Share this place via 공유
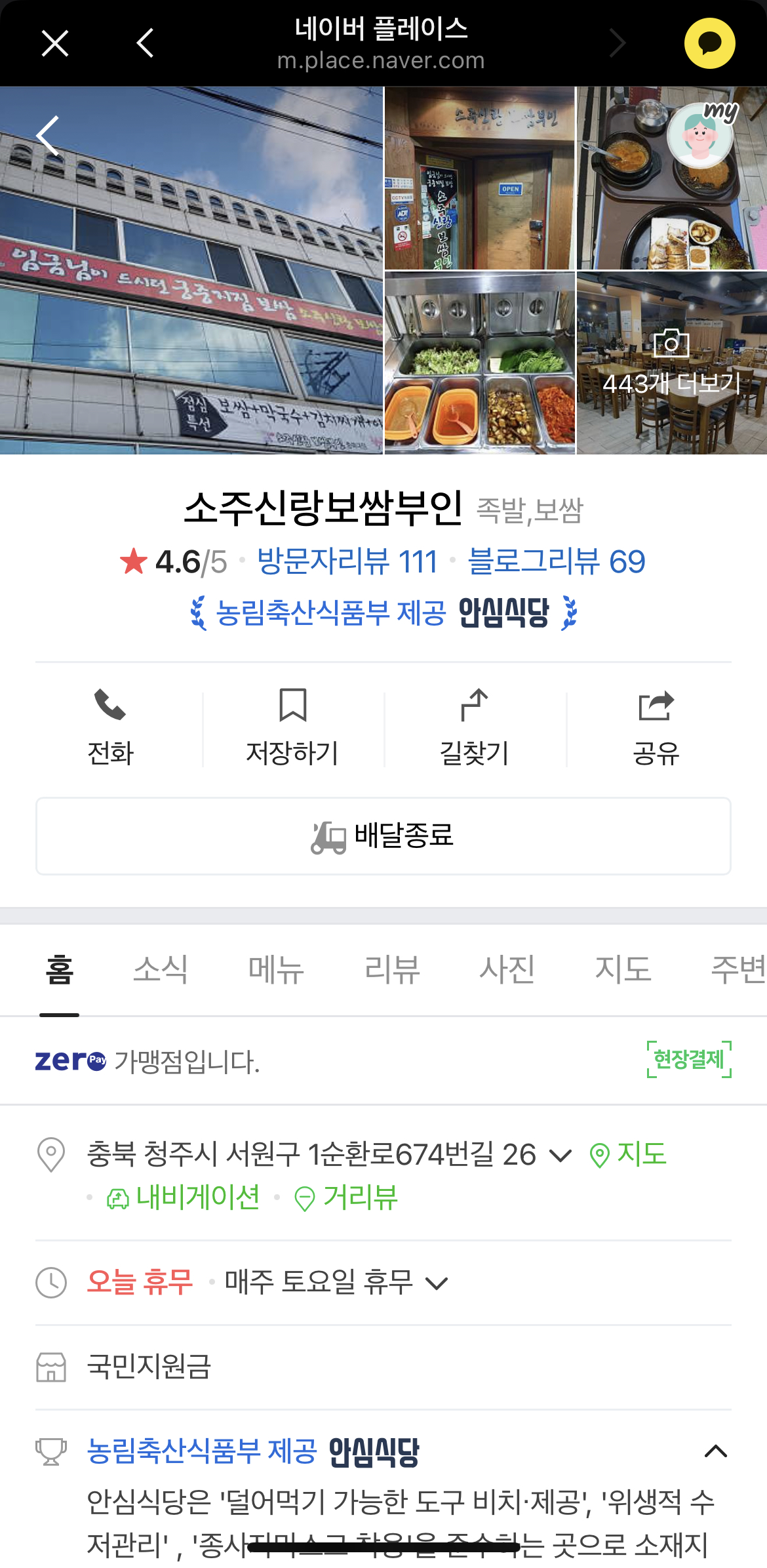 tap(656, 726)
